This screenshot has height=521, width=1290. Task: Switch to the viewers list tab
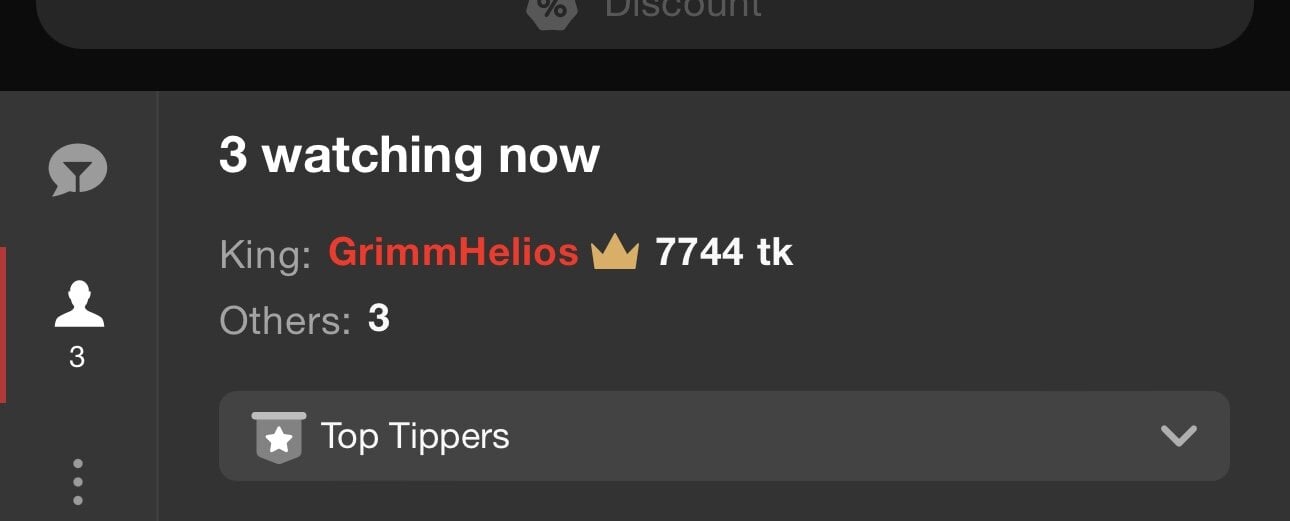[x=78, y=322]
